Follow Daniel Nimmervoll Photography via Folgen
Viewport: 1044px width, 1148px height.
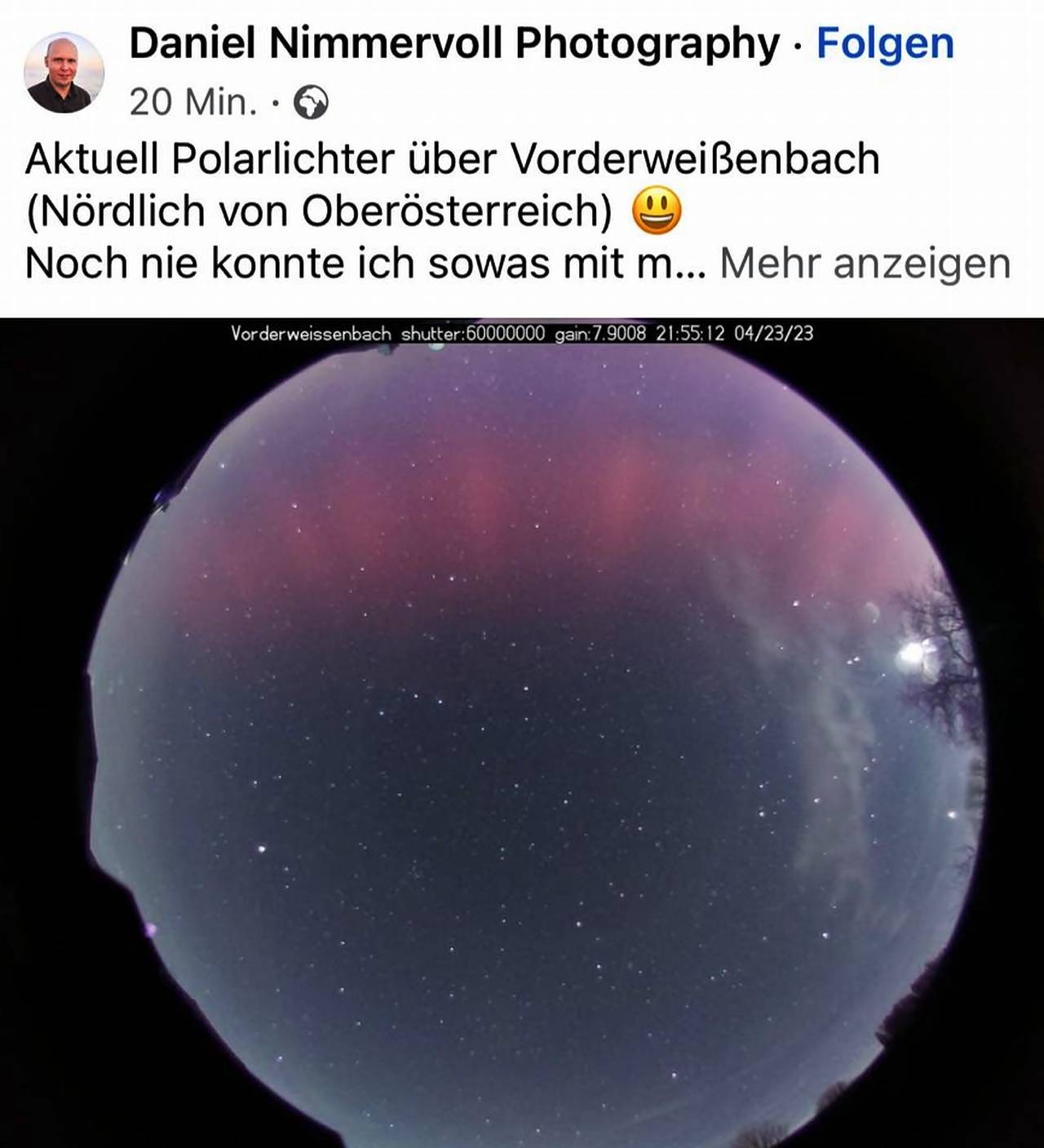(x=885, y=43)
